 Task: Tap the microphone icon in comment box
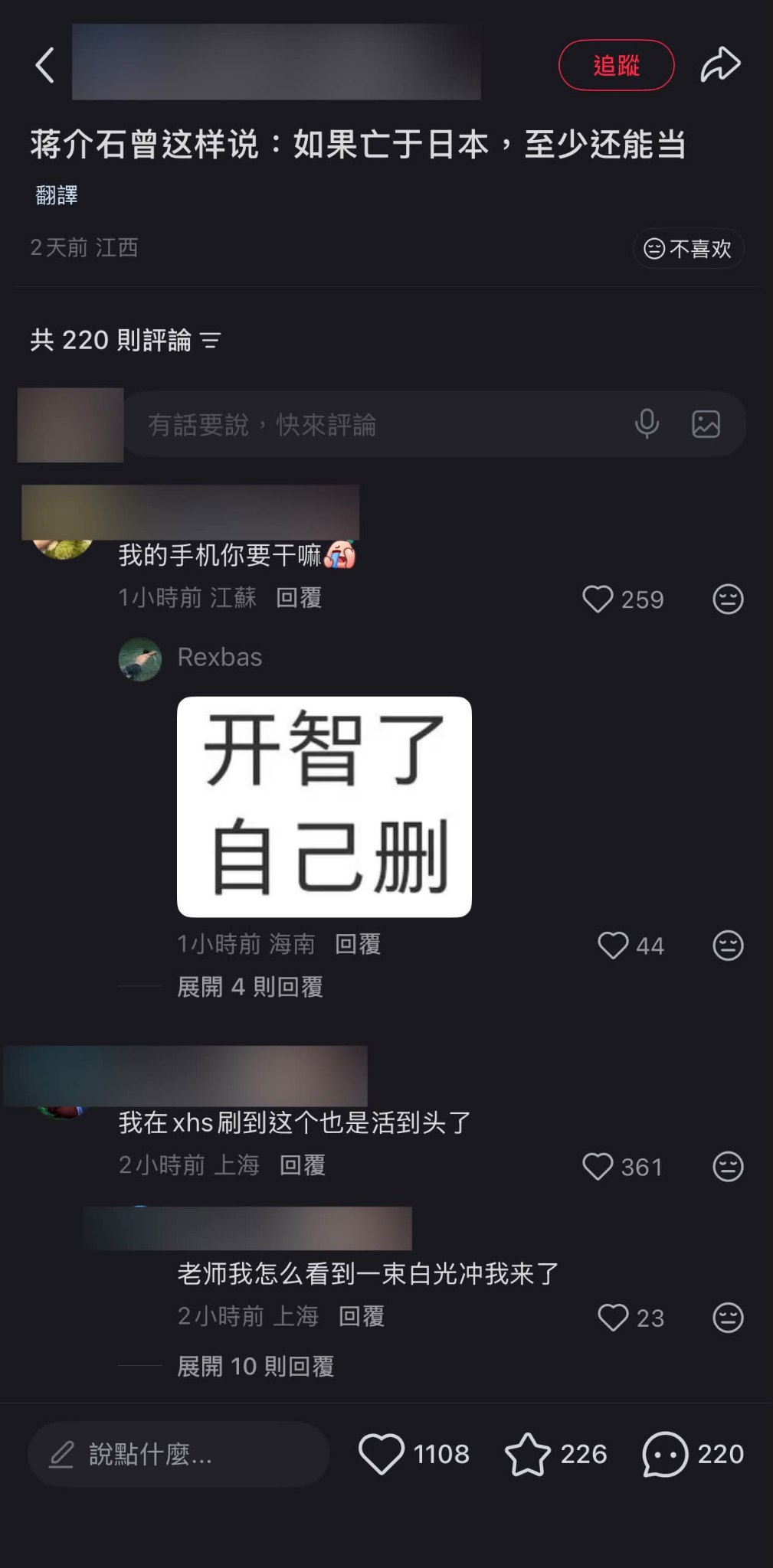pyautogui.click(x=647, y=423)
